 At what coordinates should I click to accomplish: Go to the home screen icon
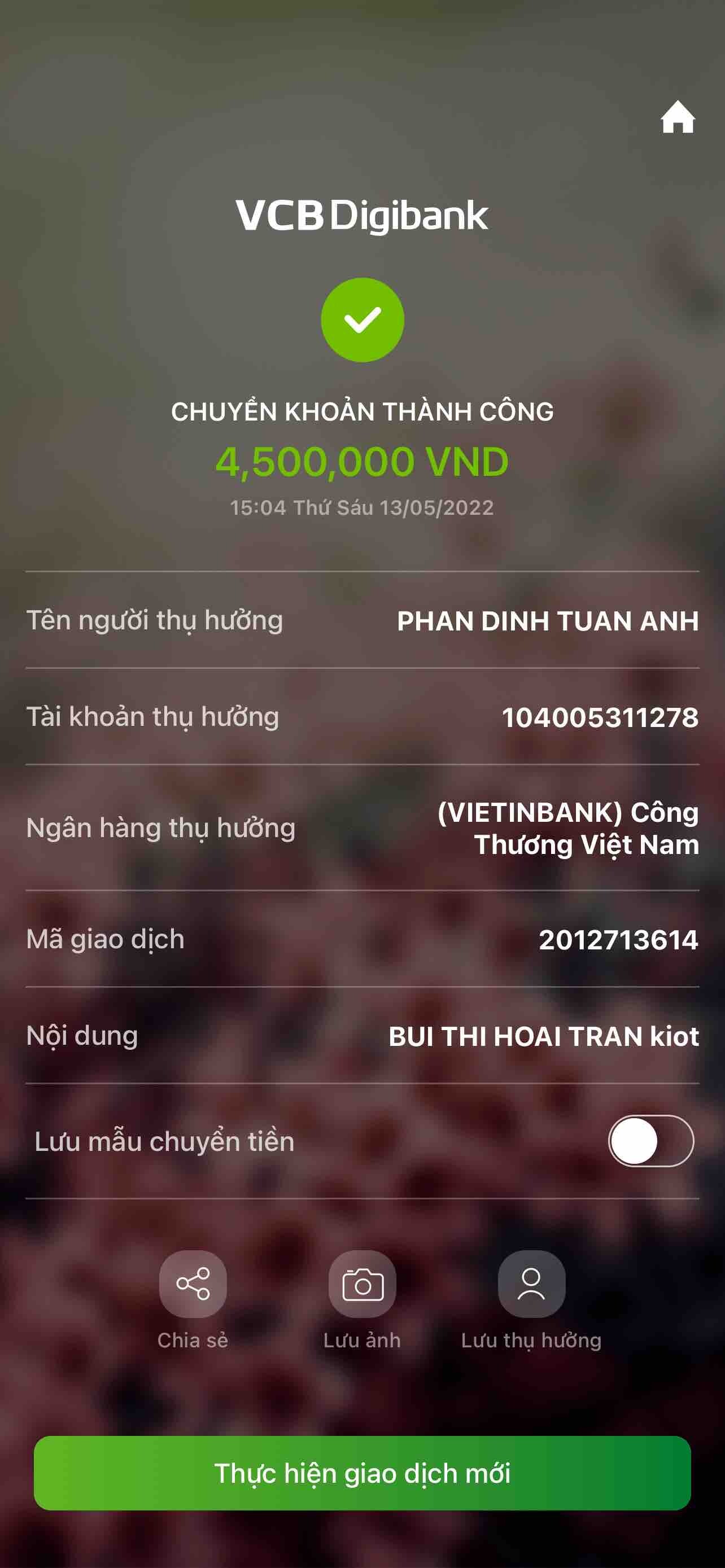click(678, 117)
